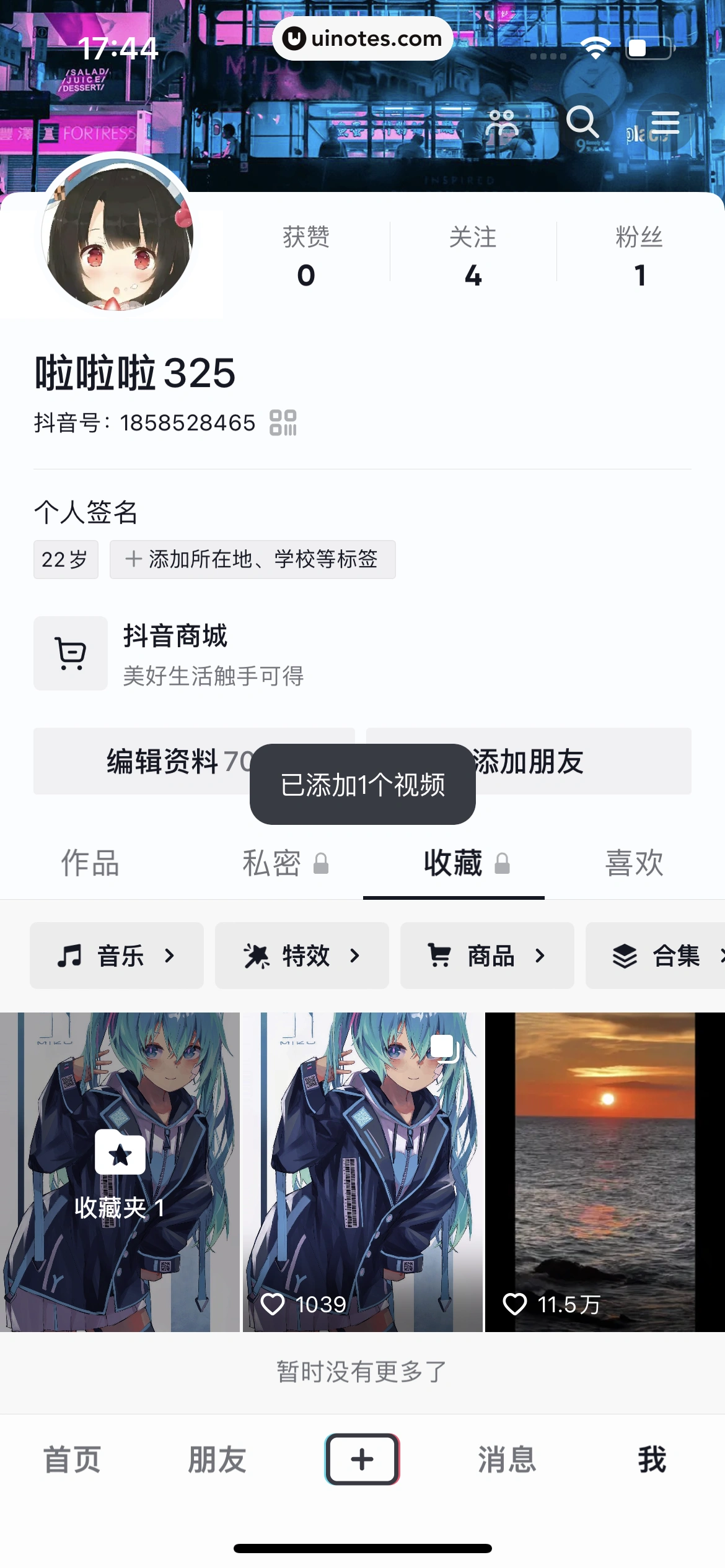Click the 抖音商城 shopping cart icon

[69, 653]
